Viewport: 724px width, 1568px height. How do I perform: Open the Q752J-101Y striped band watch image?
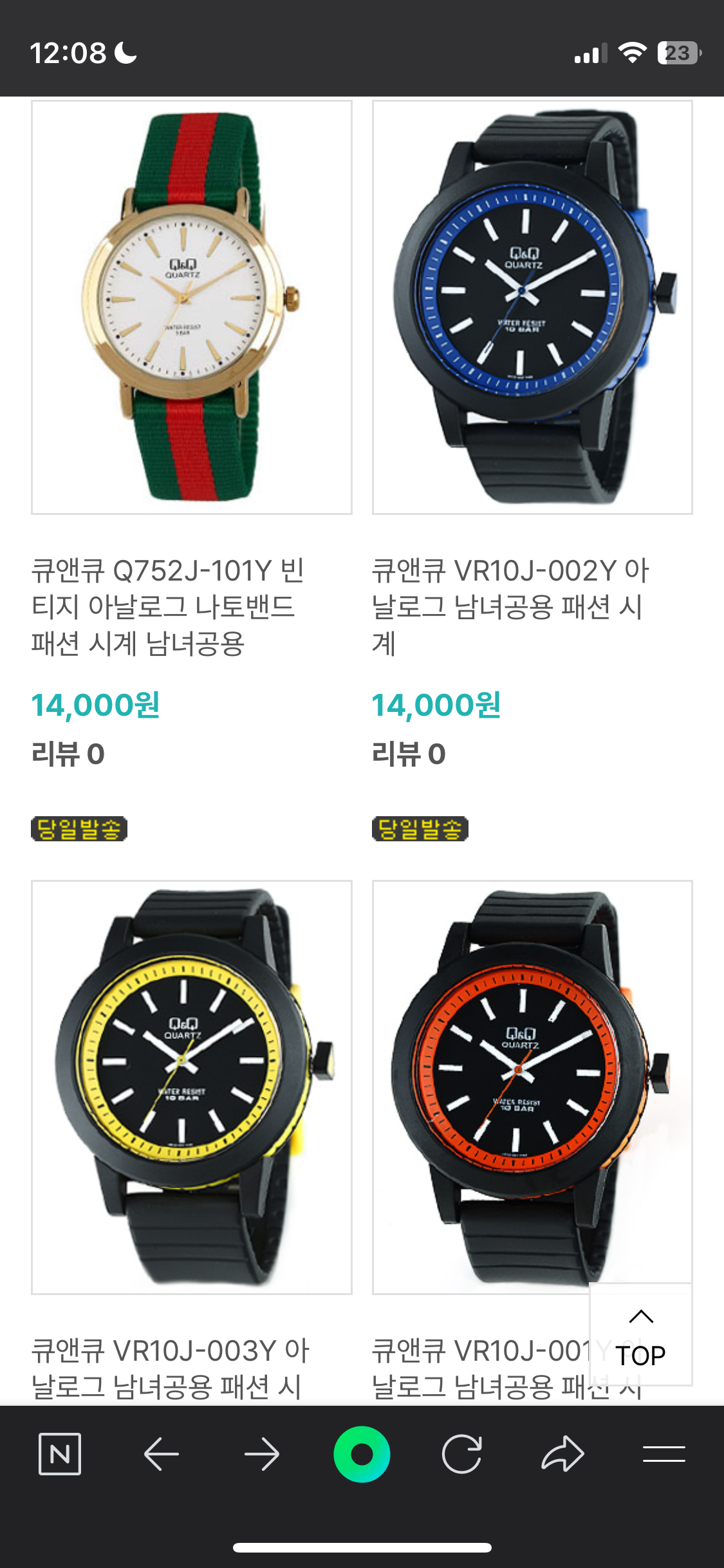(x=192, y=307)
